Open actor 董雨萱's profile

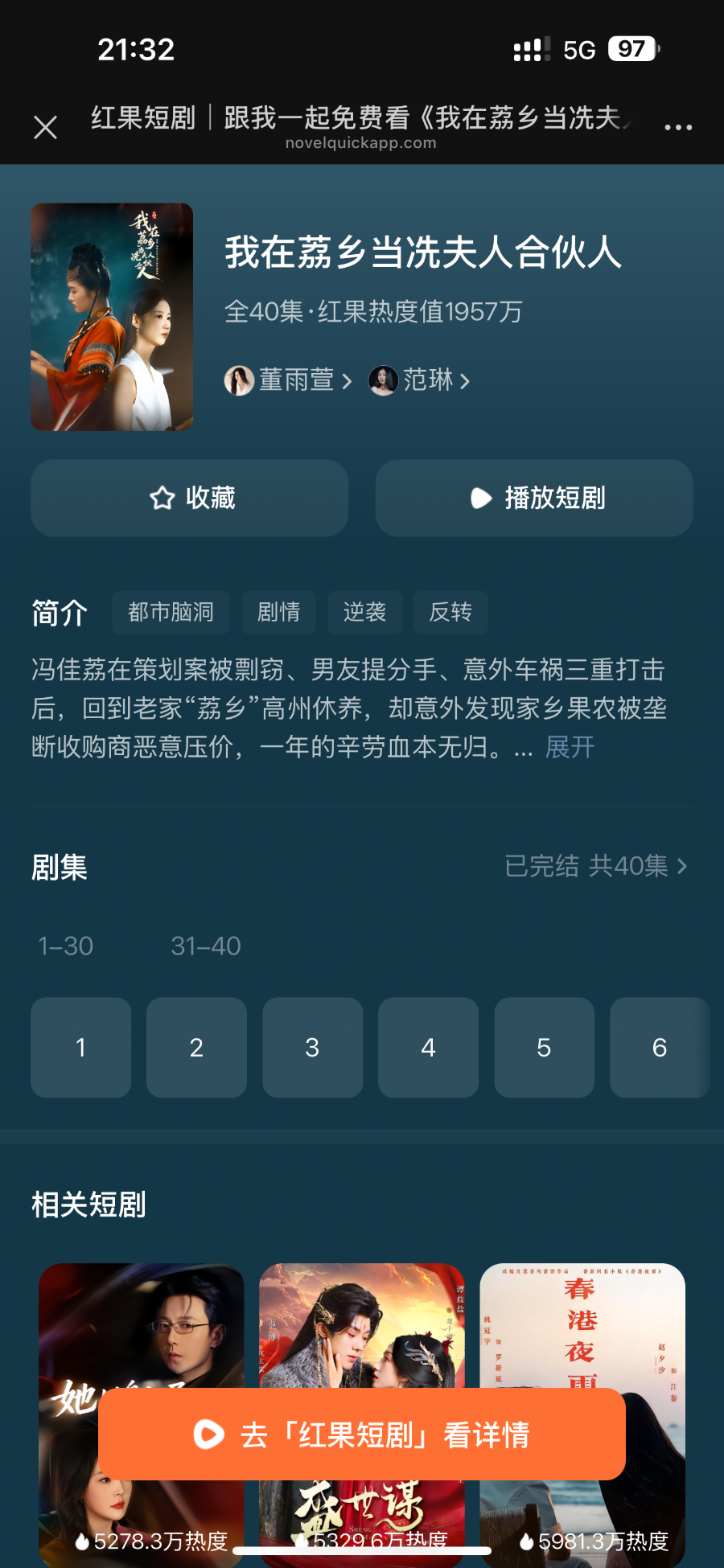pyautogui.click(x=288, y=380)
